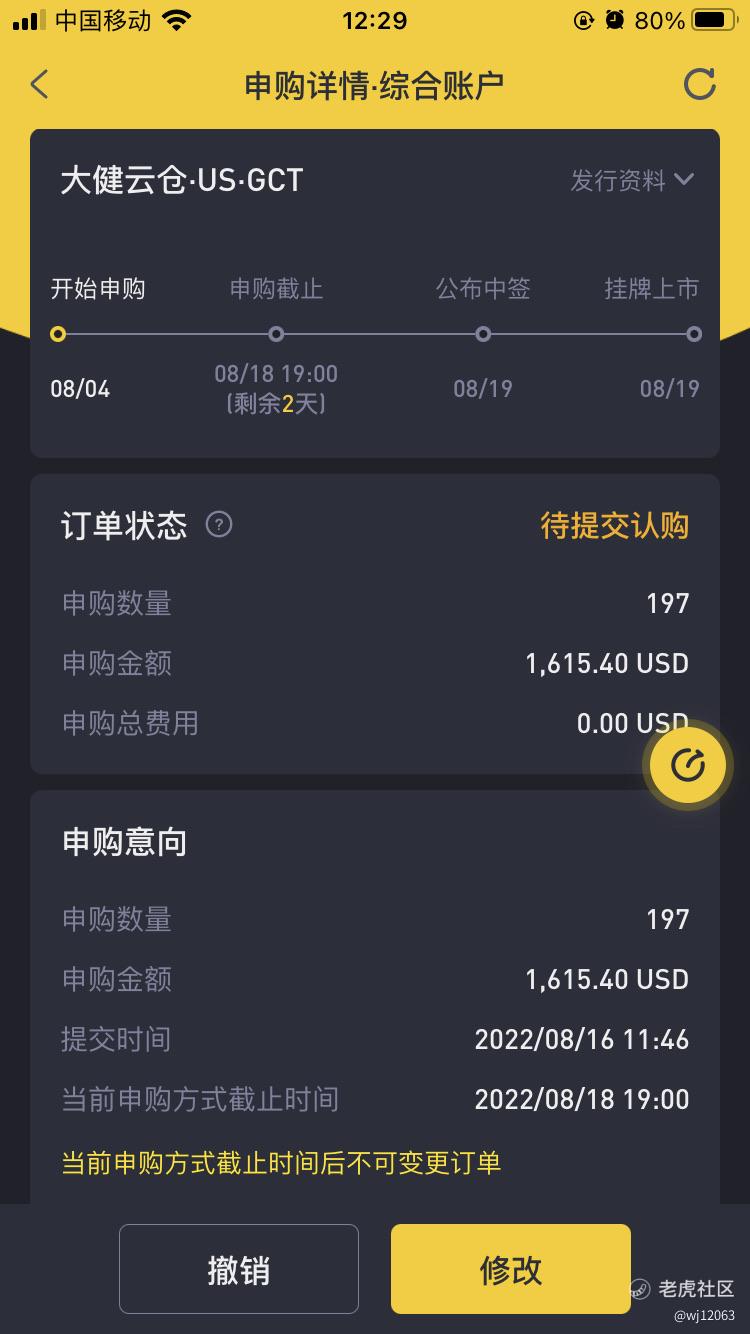Open the help icon beside 订单状态
Image resolution: width=750 pixels, height=1334 pixels.
click(x=219, y=524)
